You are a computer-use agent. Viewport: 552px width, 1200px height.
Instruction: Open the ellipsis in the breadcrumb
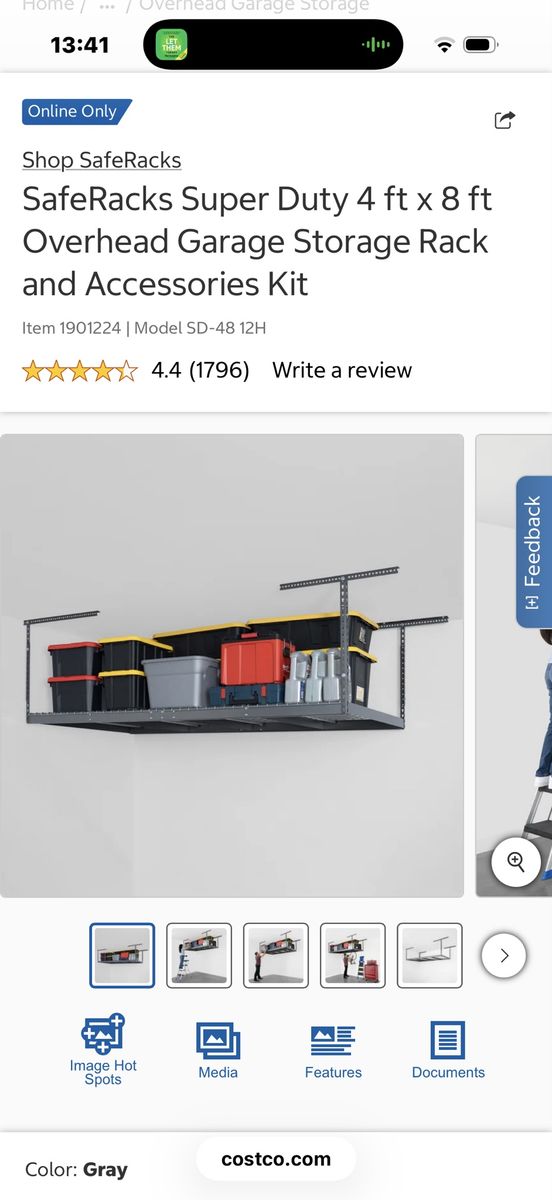pyautogui.click(x=107, y=6)
